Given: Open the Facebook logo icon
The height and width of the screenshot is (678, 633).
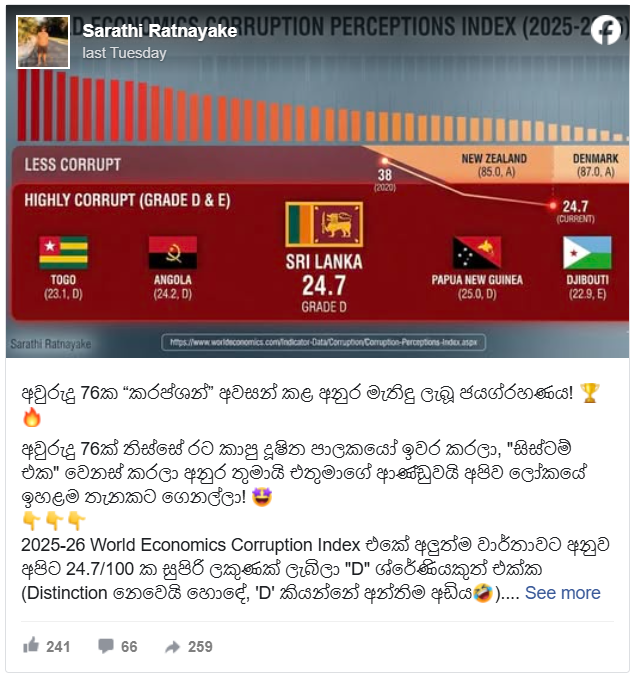Looking at the screenshot, I should coord(604,31).
